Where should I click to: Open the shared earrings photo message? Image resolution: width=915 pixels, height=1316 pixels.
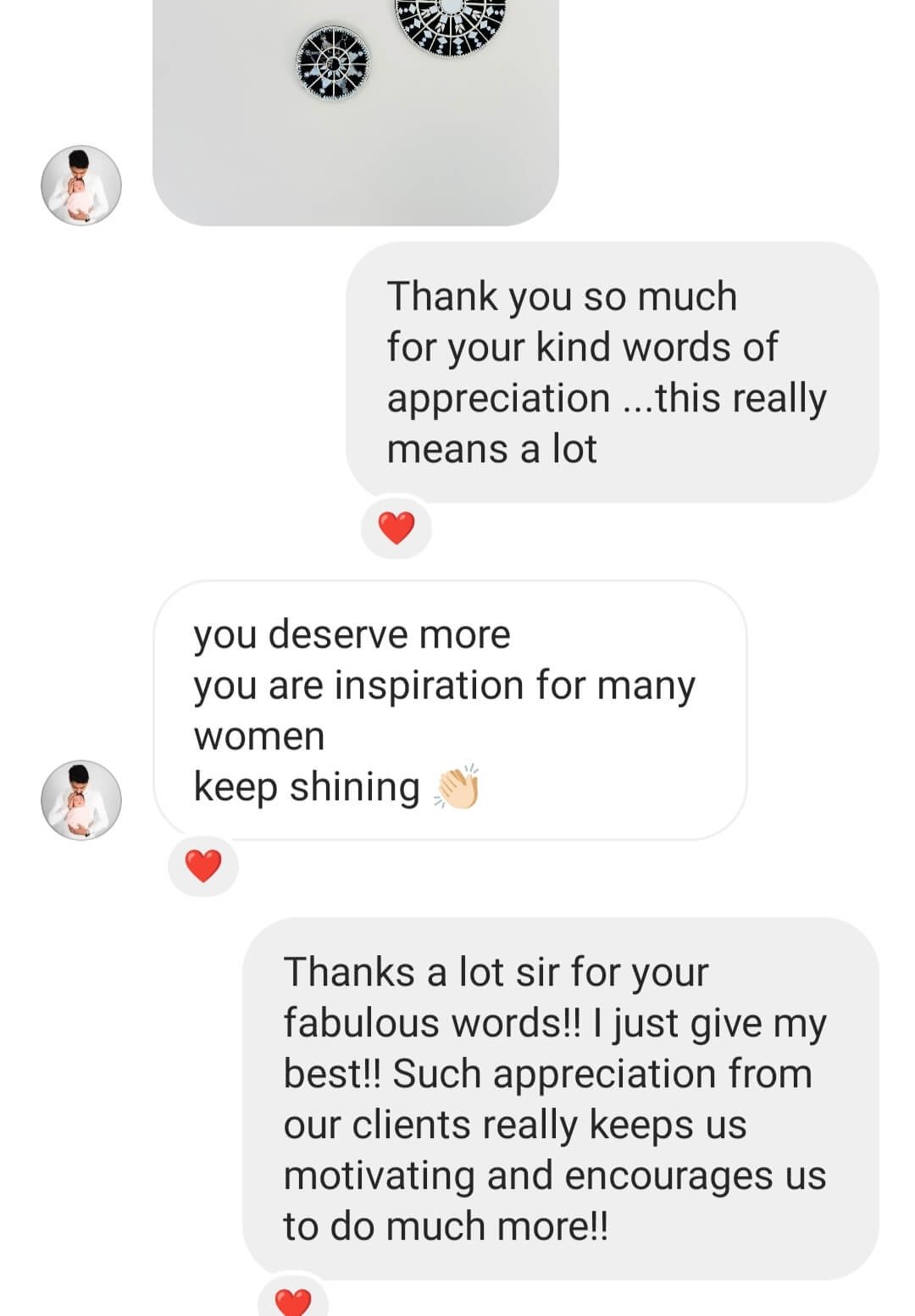pos(355,110)
